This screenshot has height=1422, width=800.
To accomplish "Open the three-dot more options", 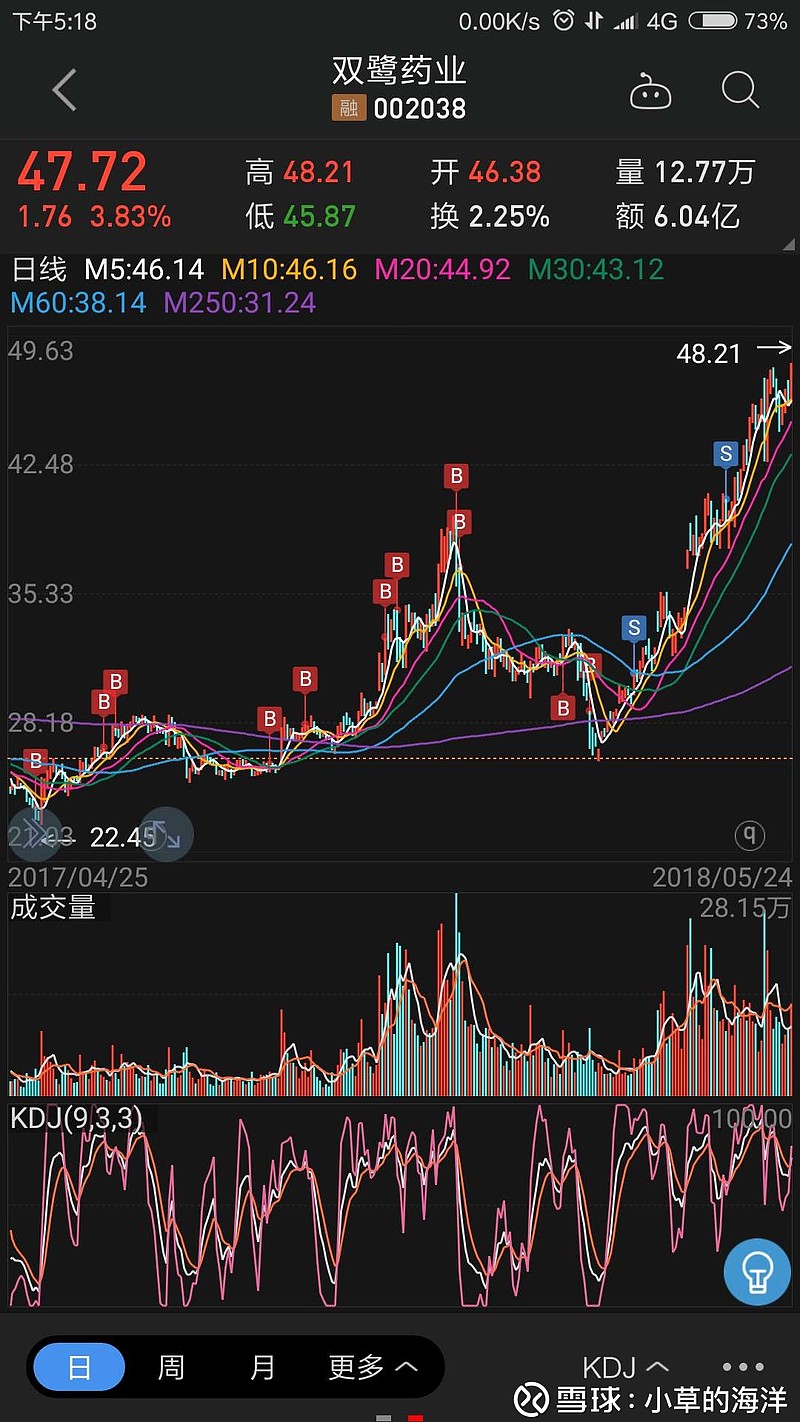I will click(x=742, y=1367).
